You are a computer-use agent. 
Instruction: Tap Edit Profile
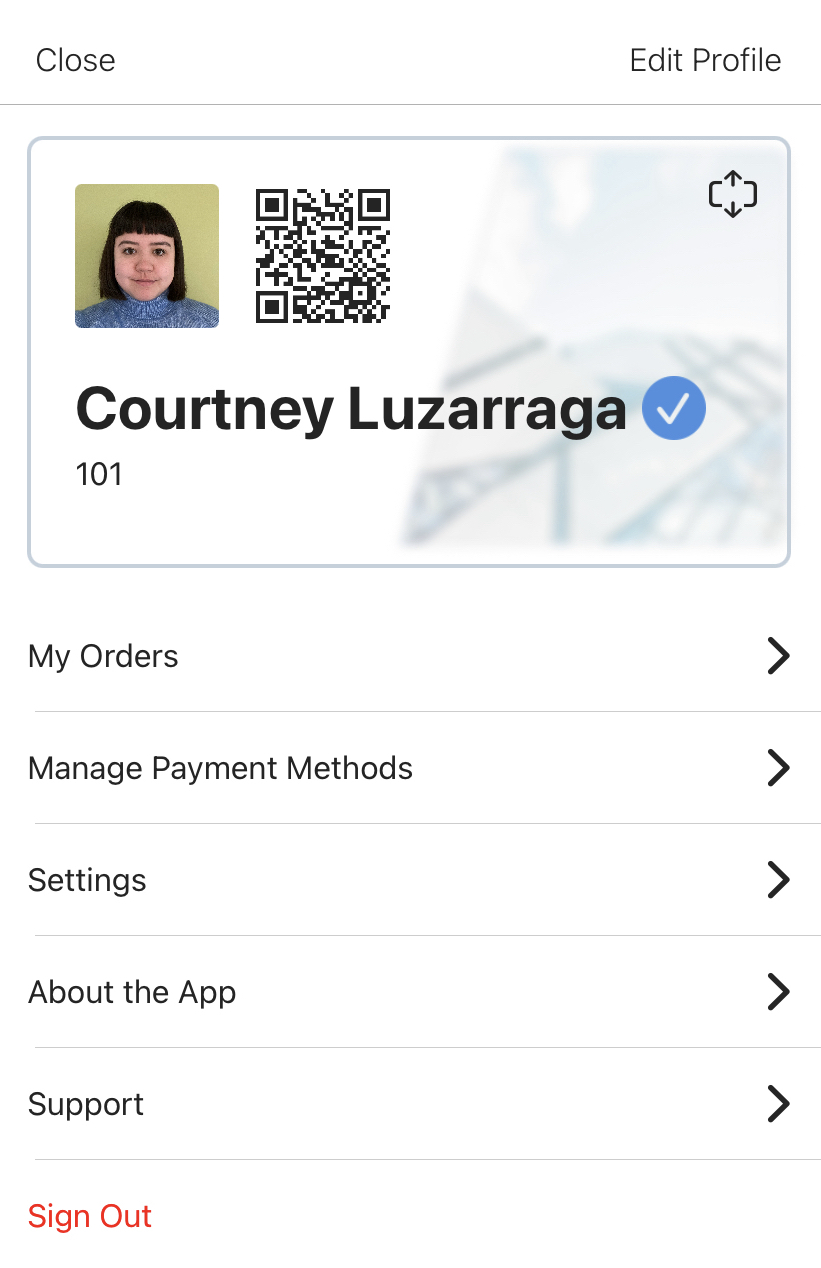(x=705, y=60)
